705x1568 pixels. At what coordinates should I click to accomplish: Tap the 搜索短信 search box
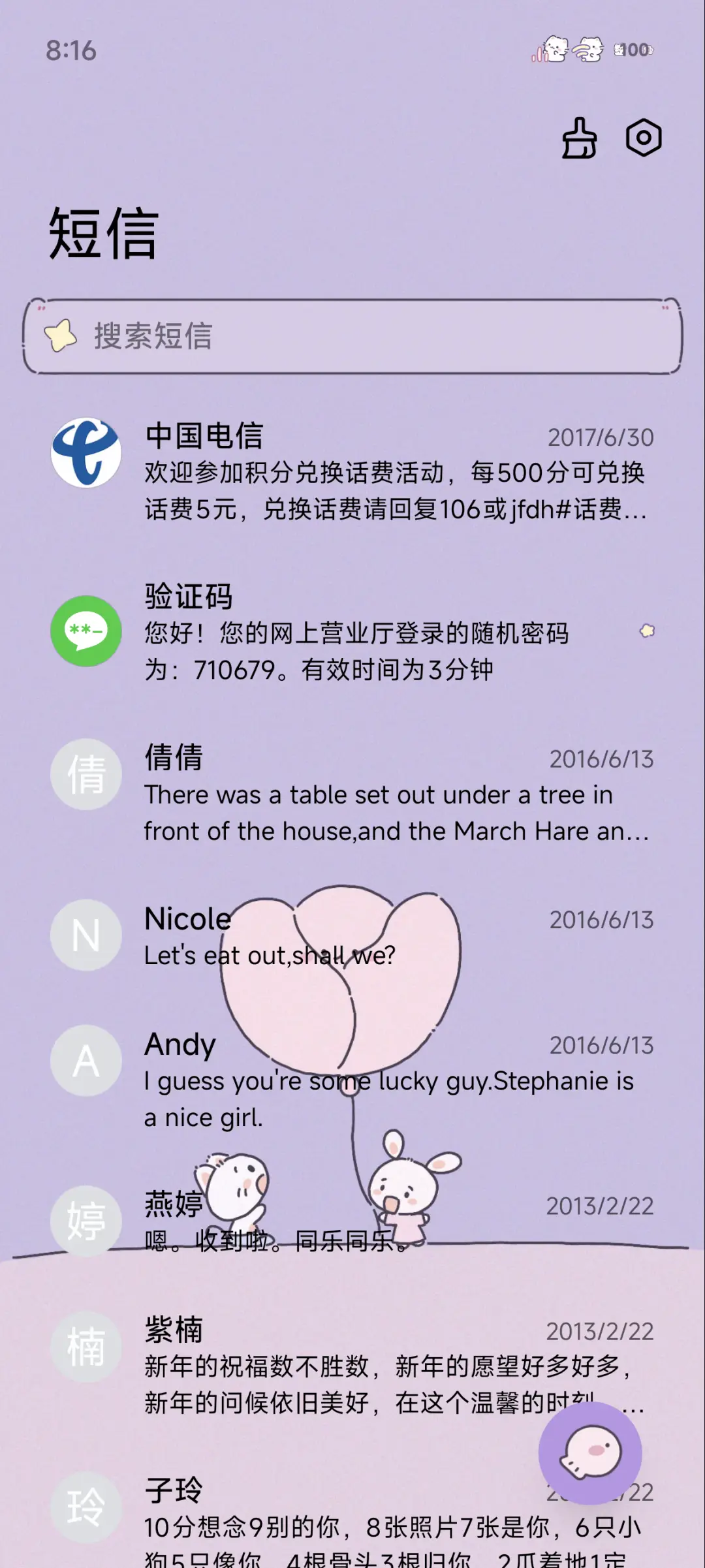352,336
